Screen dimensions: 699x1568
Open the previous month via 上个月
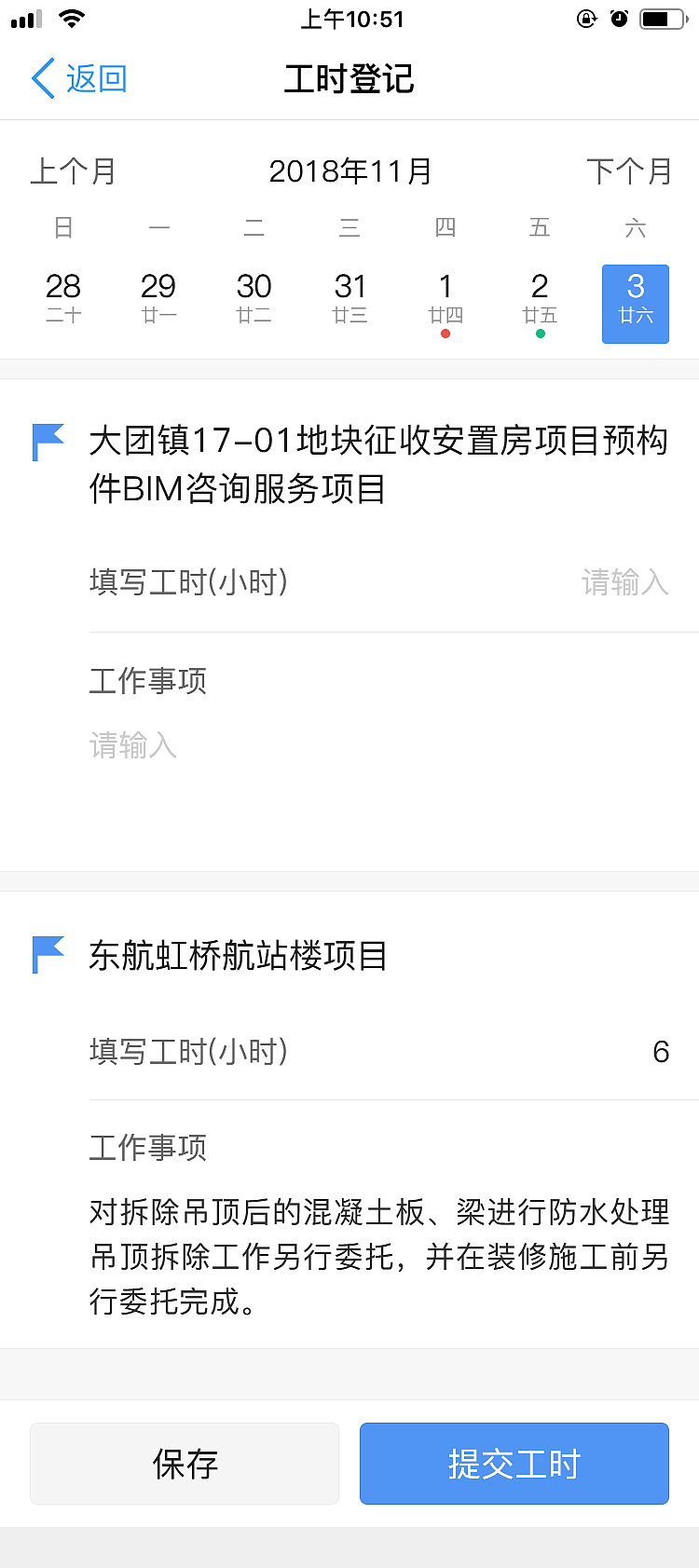click(73, 170)
